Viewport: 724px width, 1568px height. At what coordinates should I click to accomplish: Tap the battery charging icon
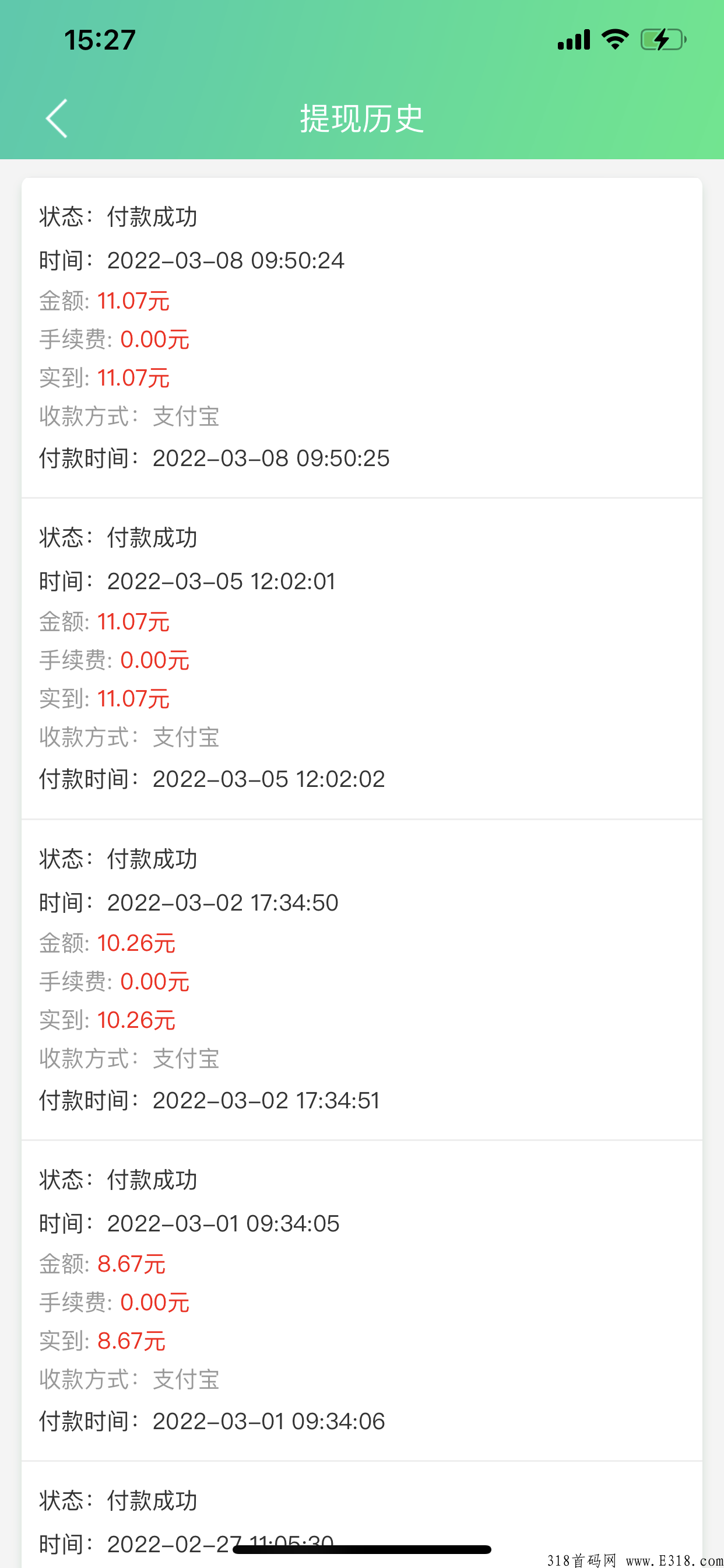point(663,39)
